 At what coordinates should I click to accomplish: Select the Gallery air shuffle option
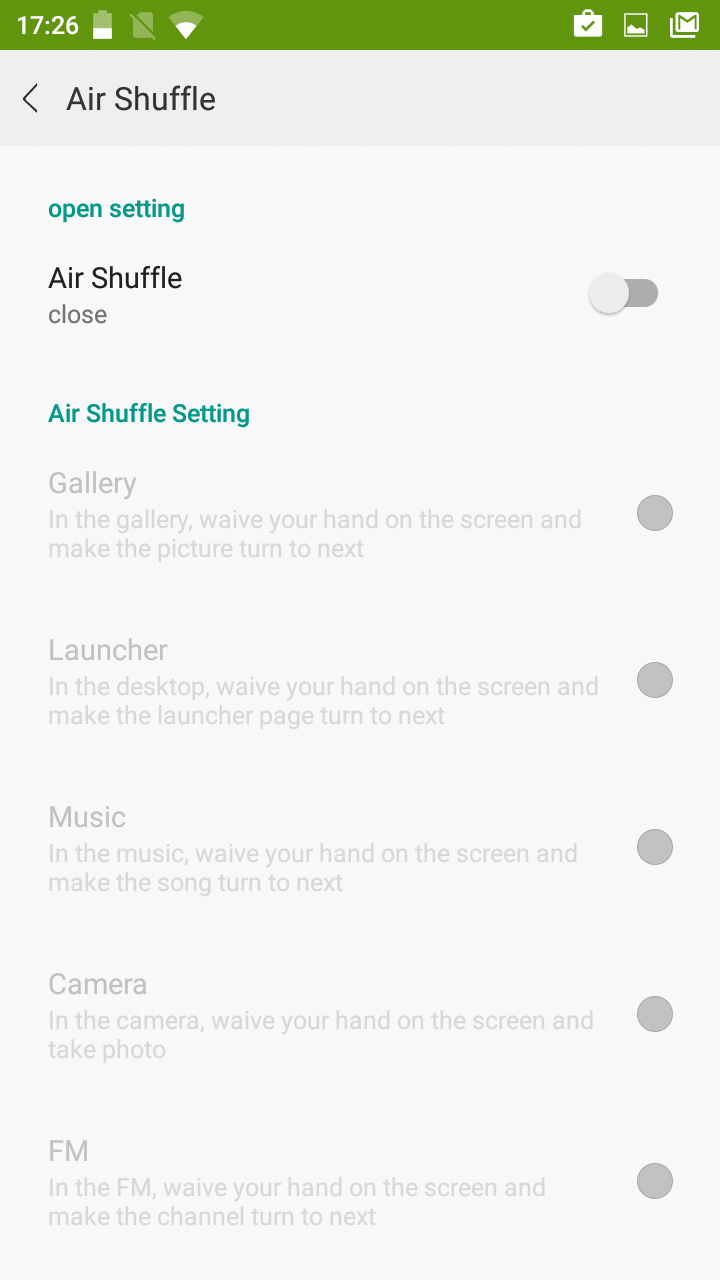coord(654,514)
